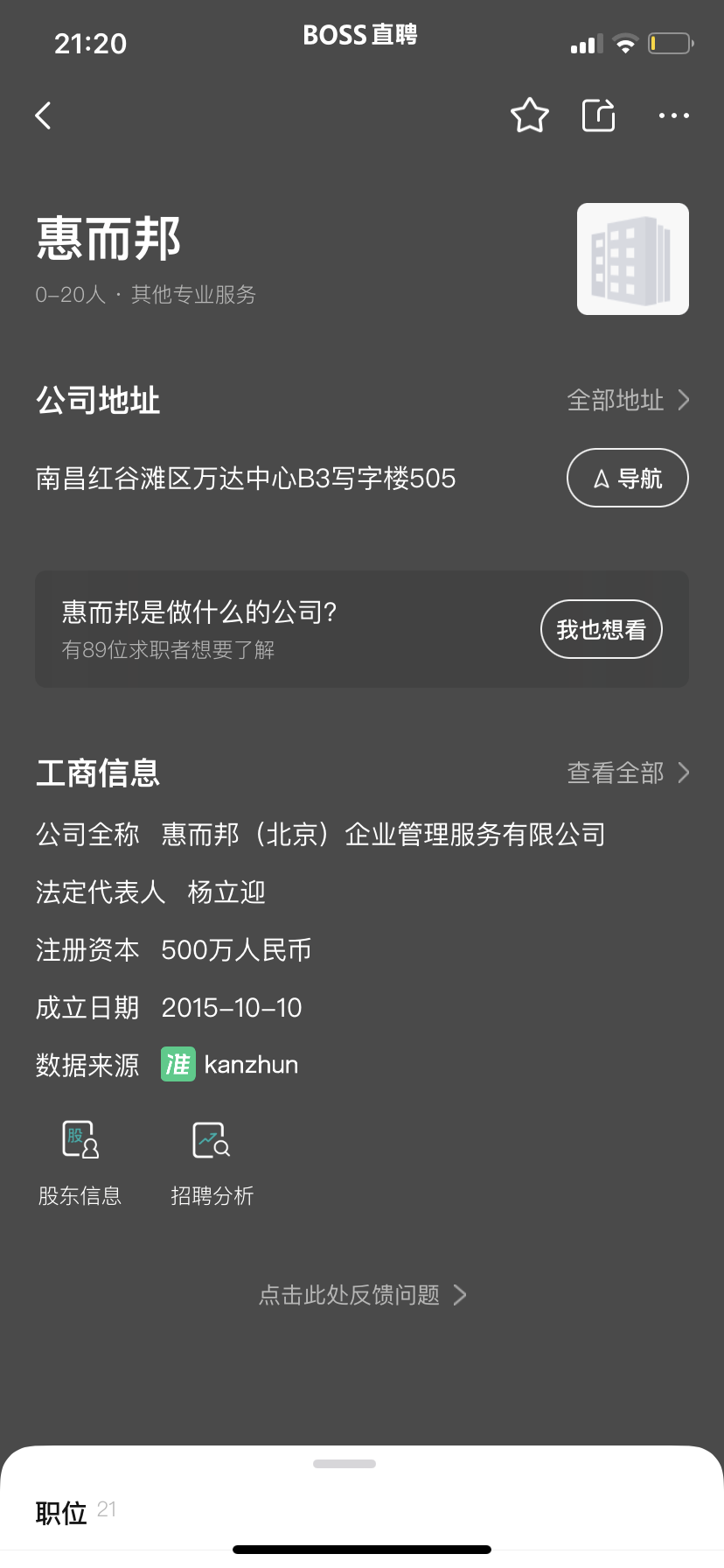724x1568 pixels.
Task: Open 查看全部 business information
Action: pyautogui.click(x=629, y=773)
